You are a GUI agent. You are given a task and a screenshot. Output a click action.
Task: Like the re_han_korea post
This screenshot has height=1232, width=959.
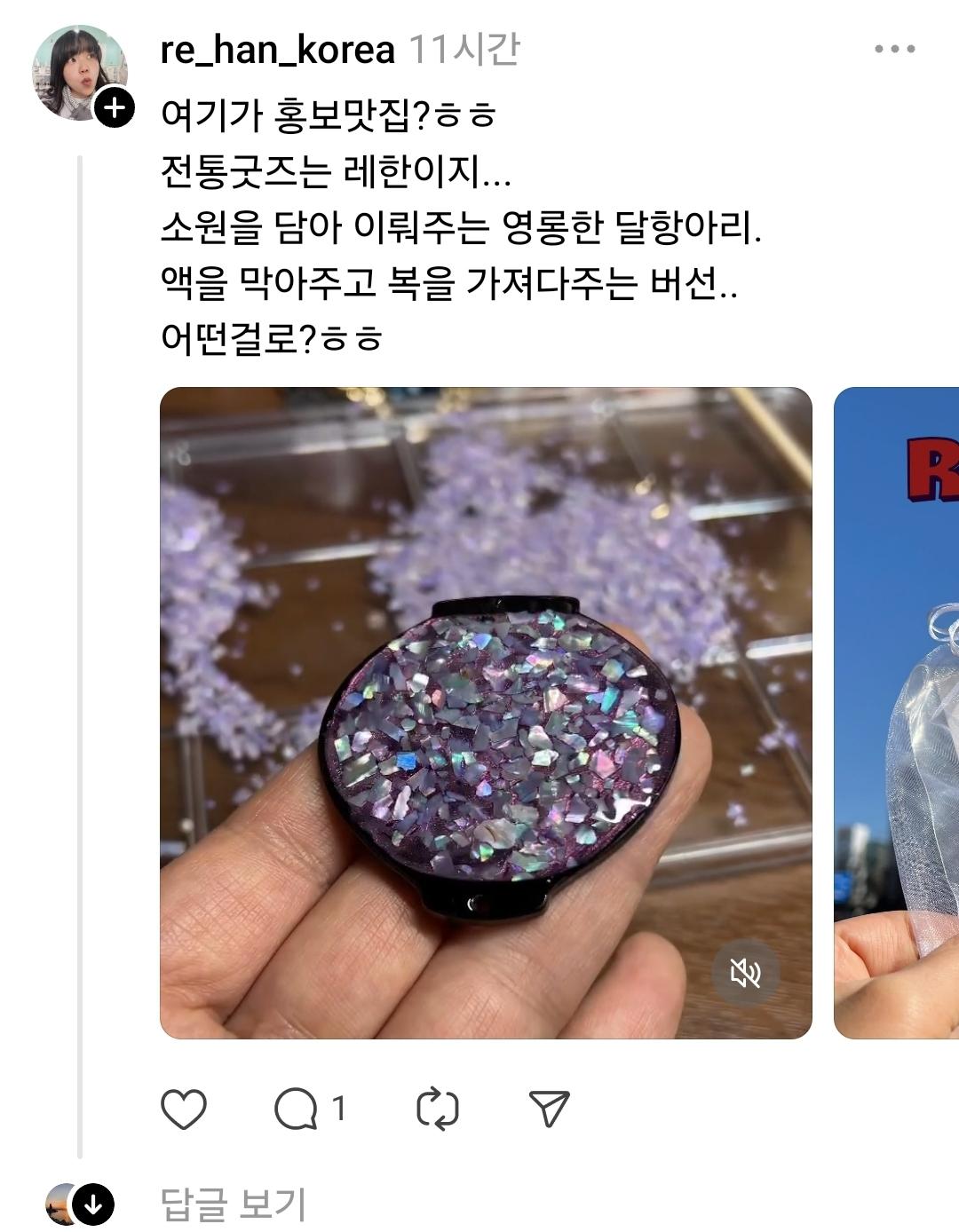coord(184,1109)
